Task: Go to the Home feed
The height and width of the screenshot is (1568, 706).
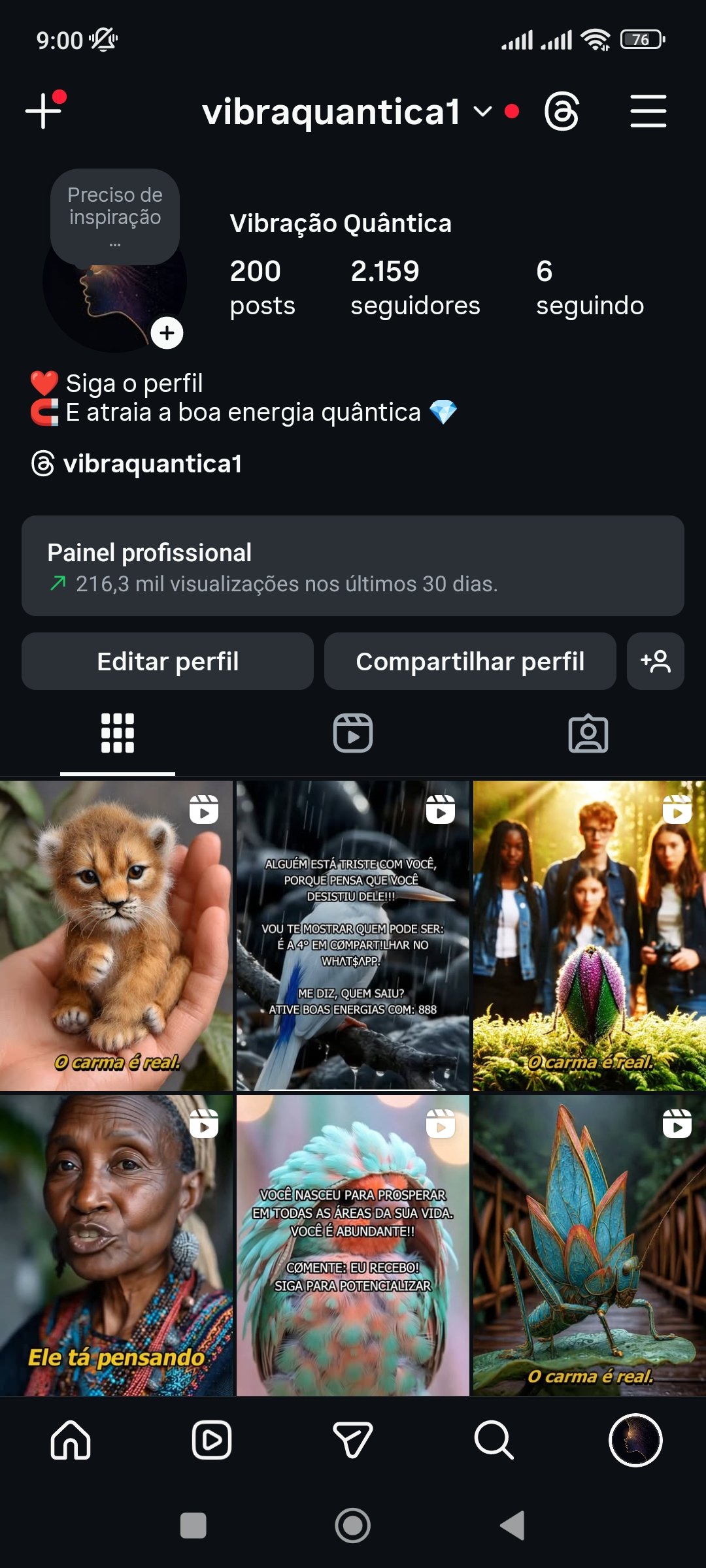Action: (x=71, y=1440)
